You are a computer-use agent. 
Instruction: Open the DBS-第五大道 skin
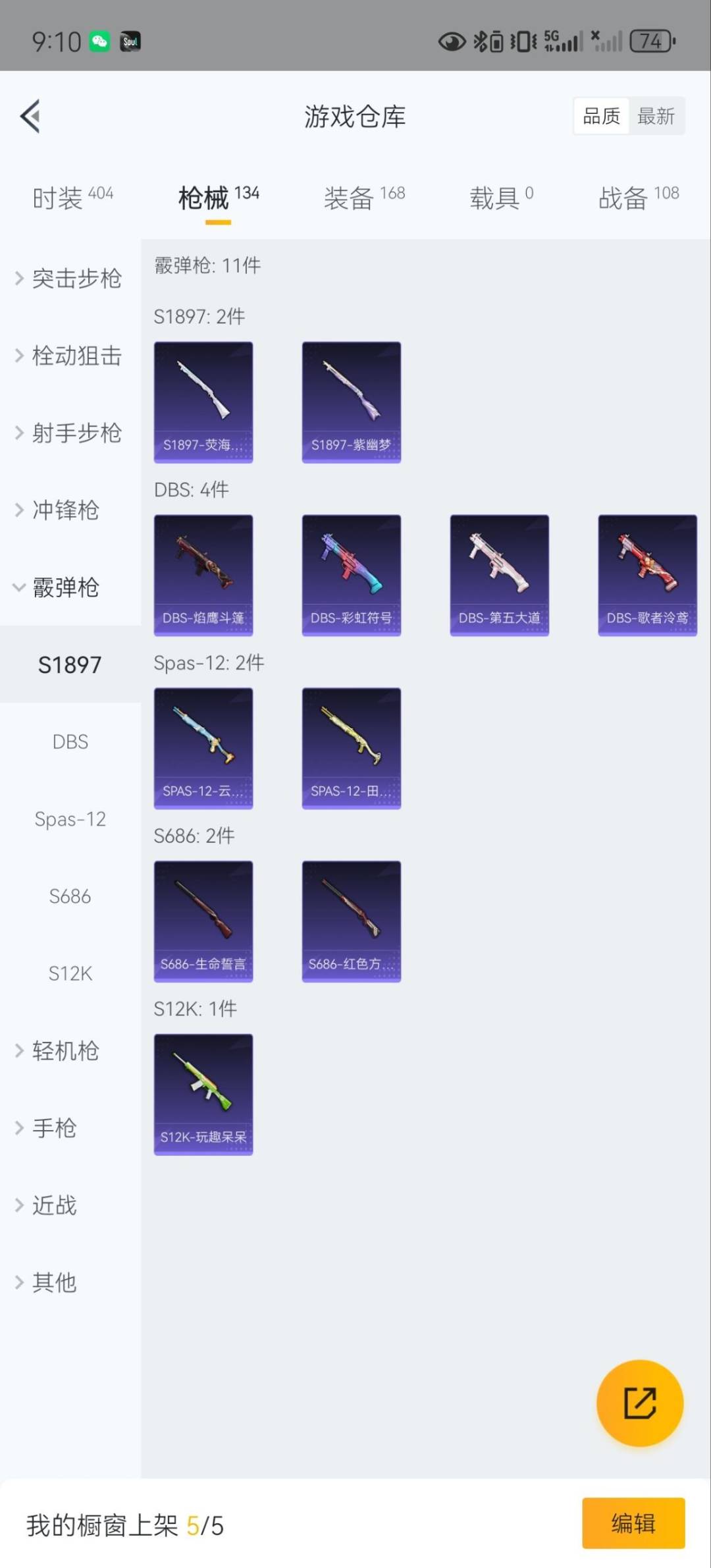[499, 575]
